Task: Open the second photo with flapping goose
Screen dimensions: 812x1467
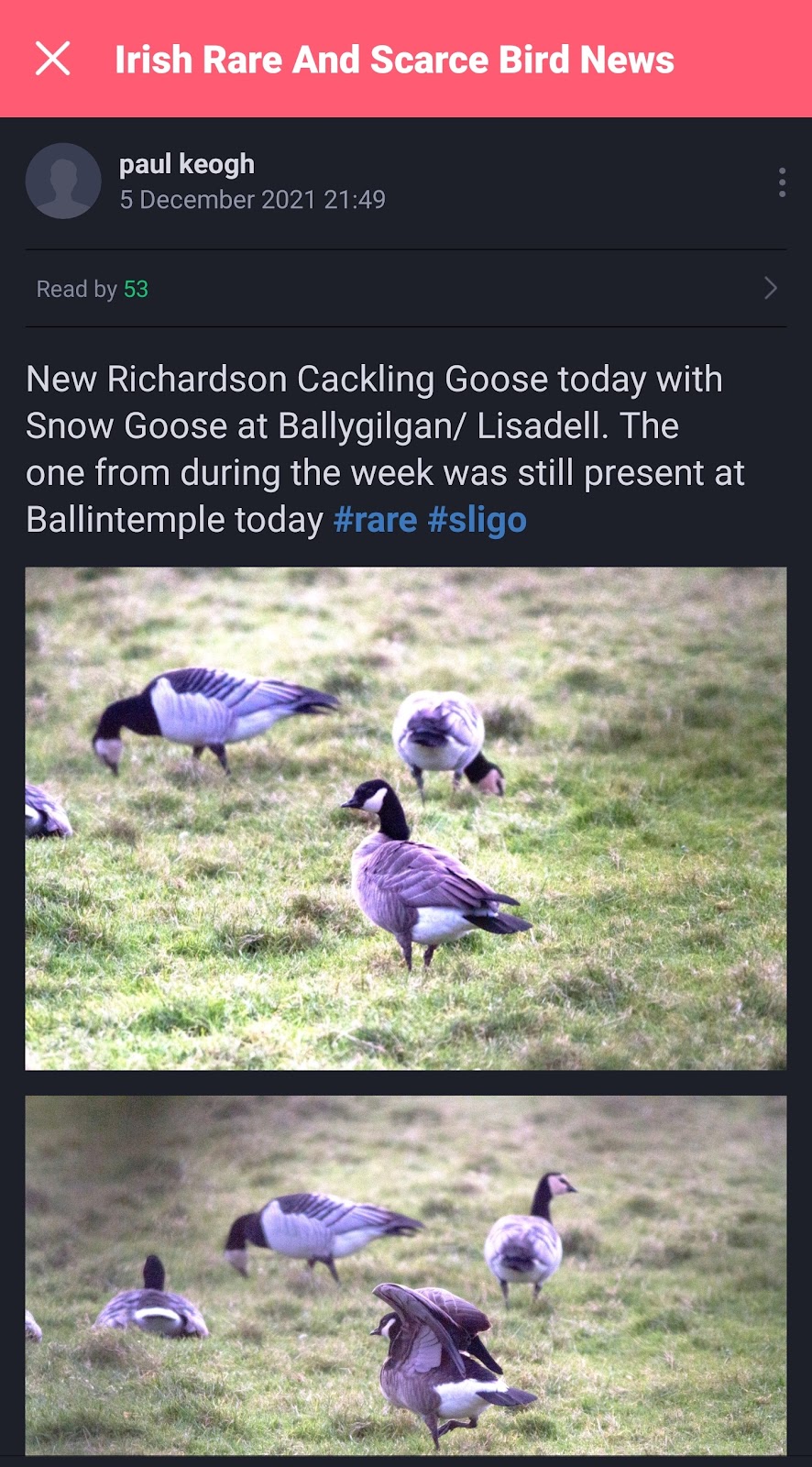Action: click(x=406, y=1274)
